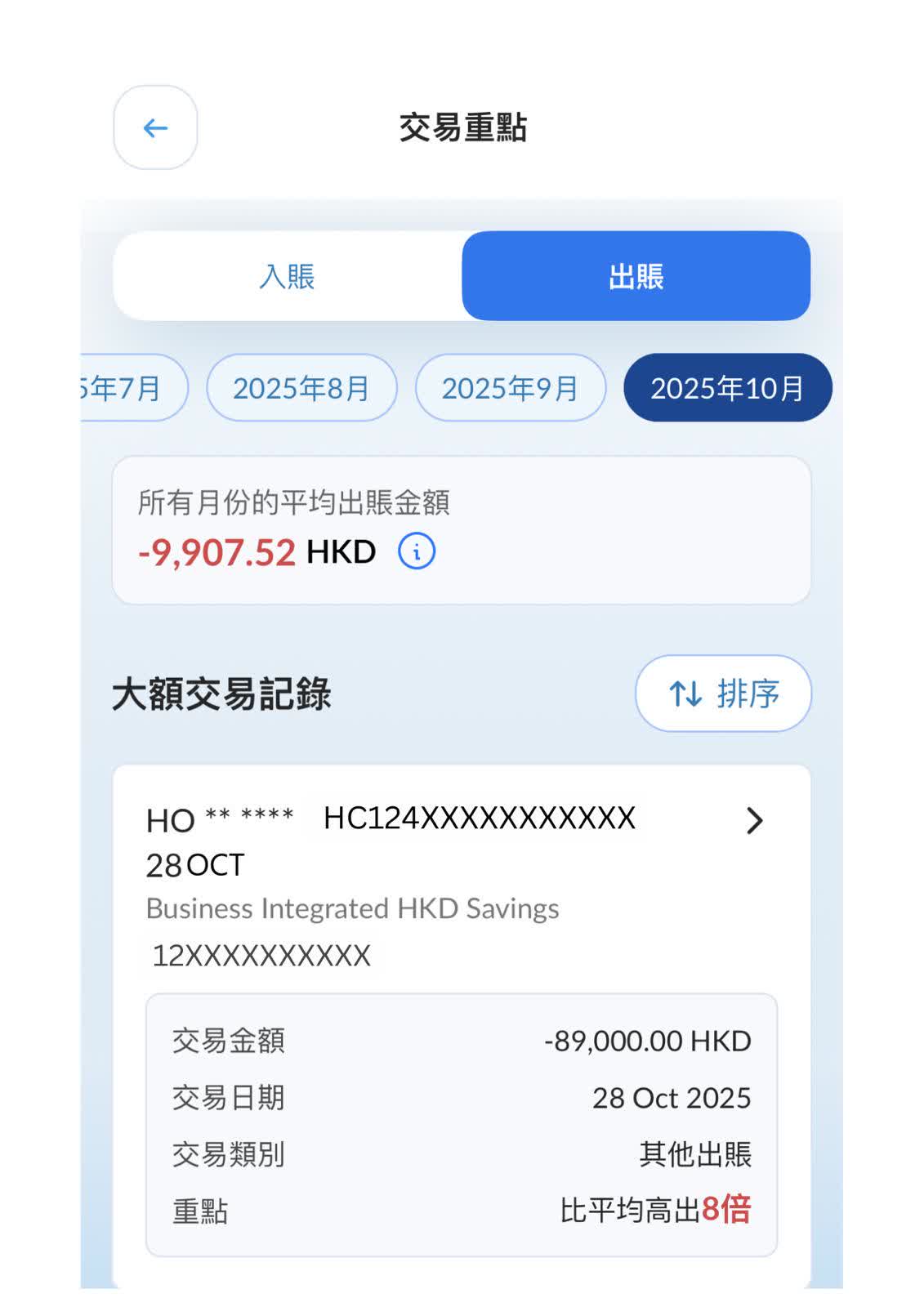
Task: Go back using the arrow button
Action: (155, 127)
